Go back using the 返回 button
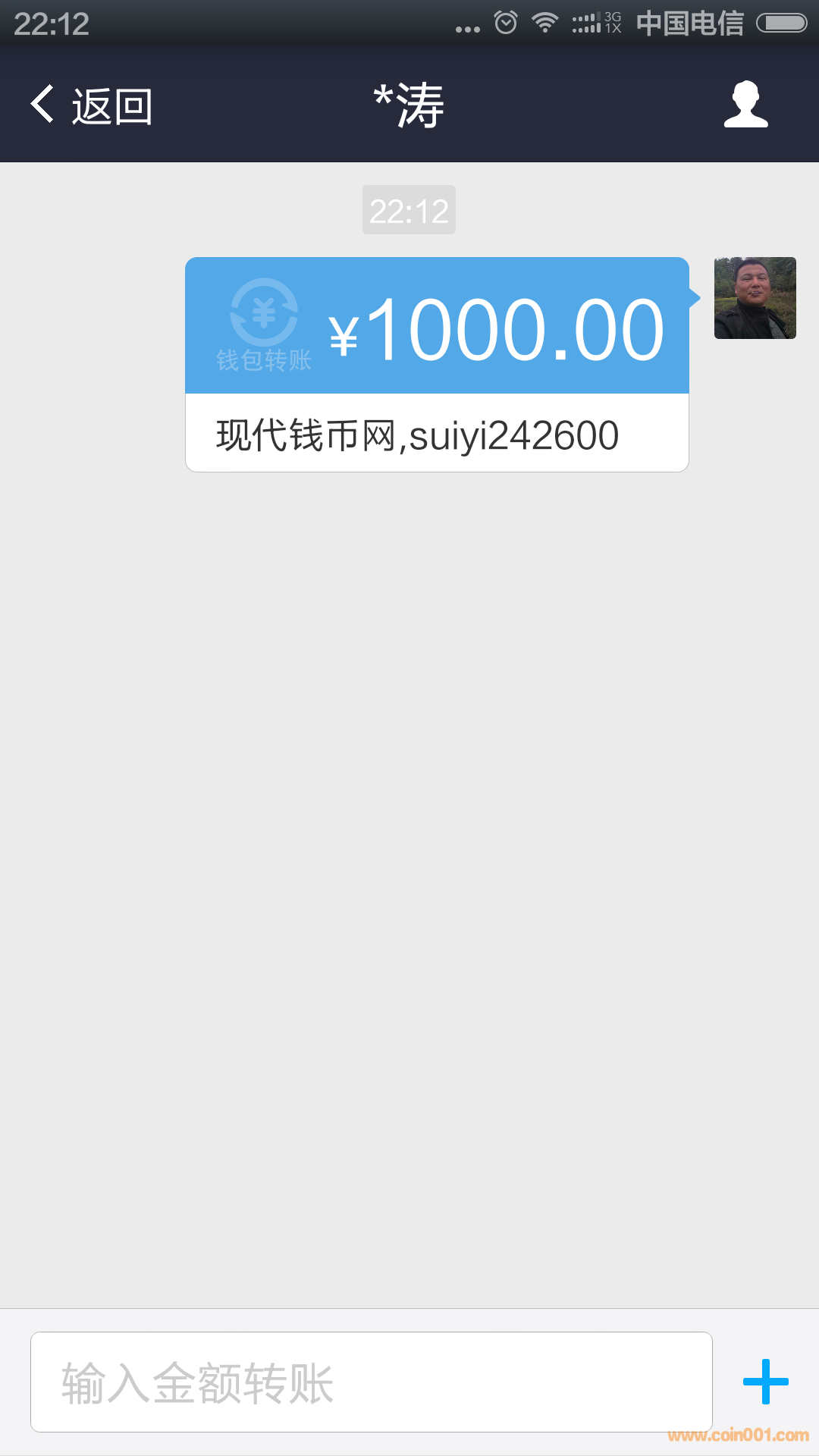Viewport: 819px width, 1456px height. (92, 105)
